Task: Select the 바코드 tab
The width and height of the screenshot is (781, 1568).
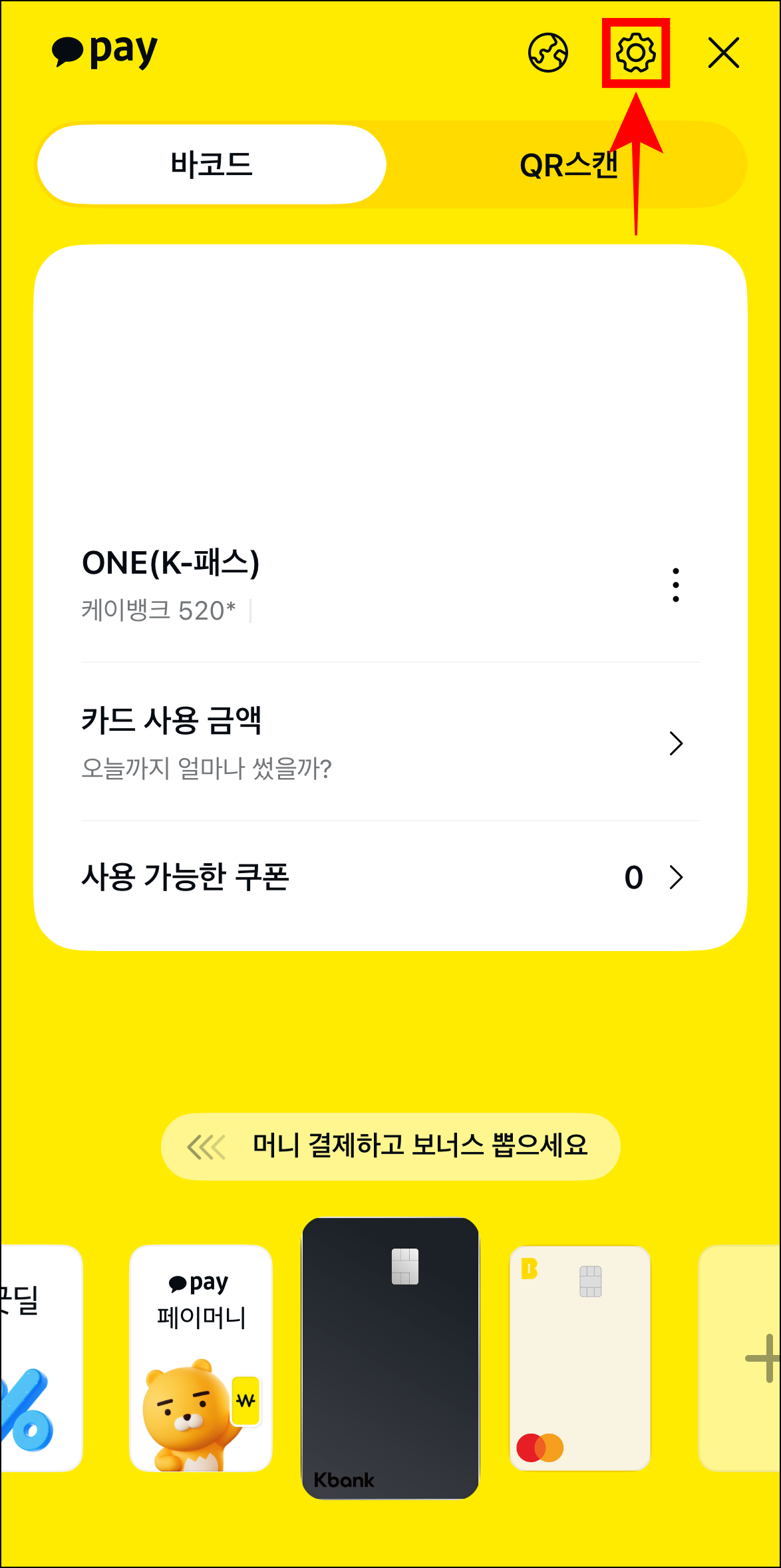Action: (212, 164)
